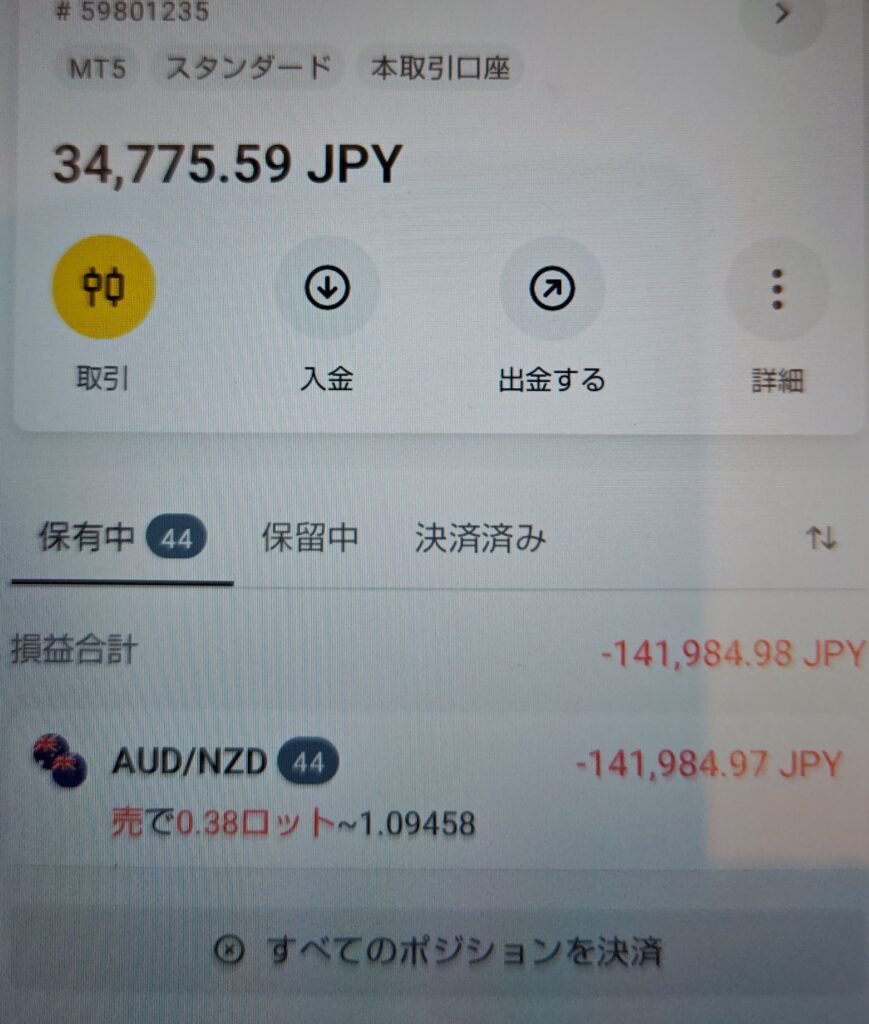Open 詳細 more options
Viewport: 869px width, 1024px height.
(x=777, y=289)
